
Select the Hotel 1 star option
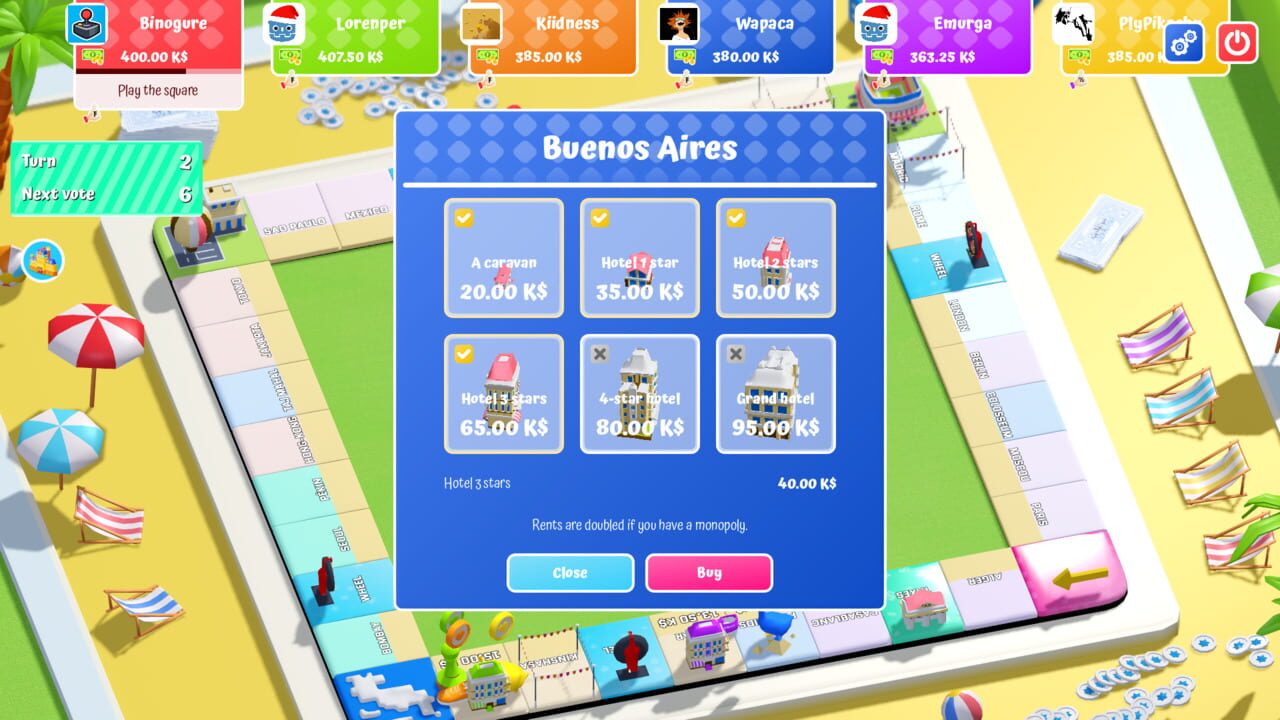tap(640, 258)
